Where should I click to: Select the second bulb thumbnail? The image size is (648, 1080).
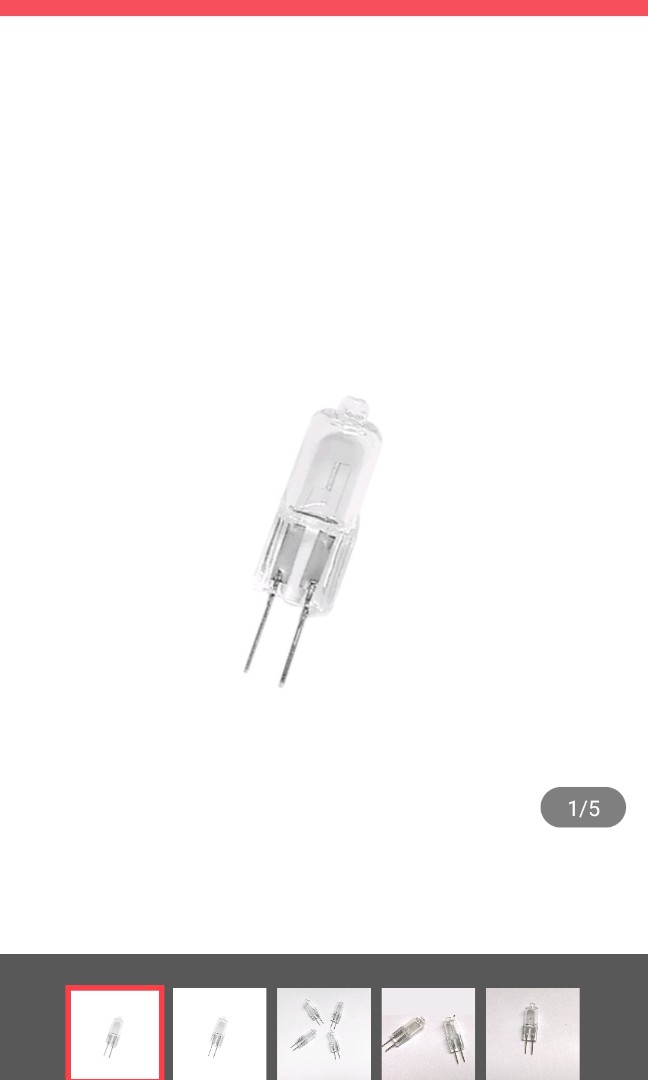[x=220, y=1034]
